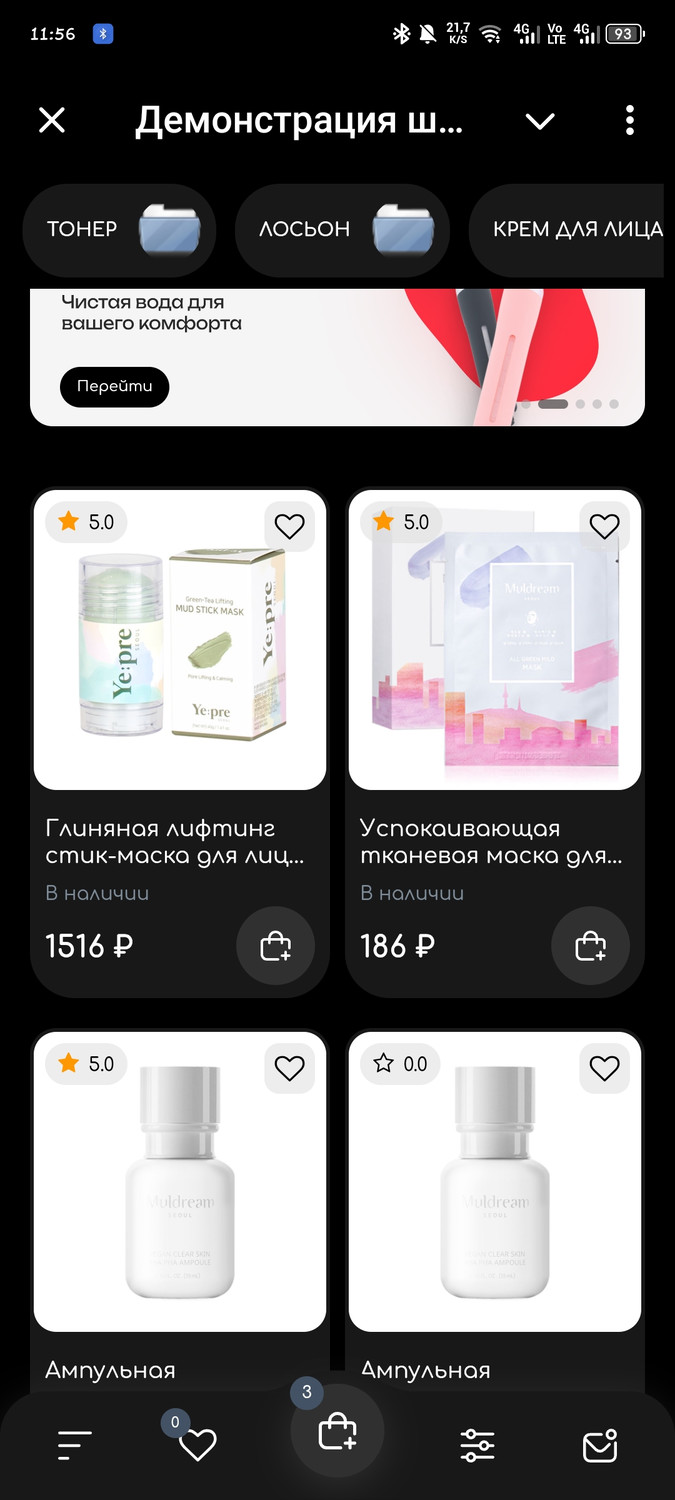The height and width of the screenshot is (1500, 675).
Task: Add Глиняная лифтинг стик-маска to favorites
Action: [x=289, y=526]
